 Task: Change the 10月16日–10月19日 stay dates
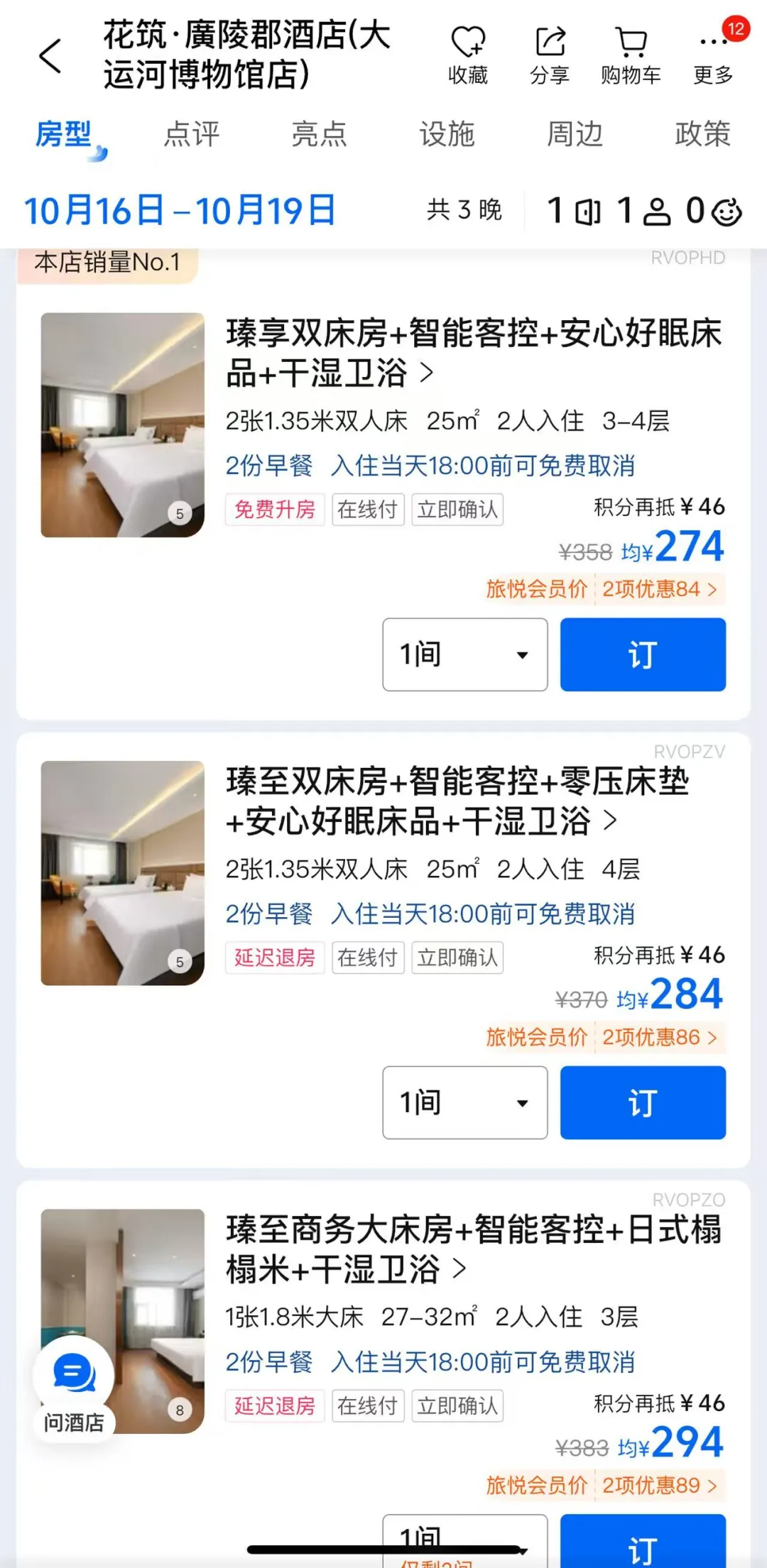pos(180,211)
